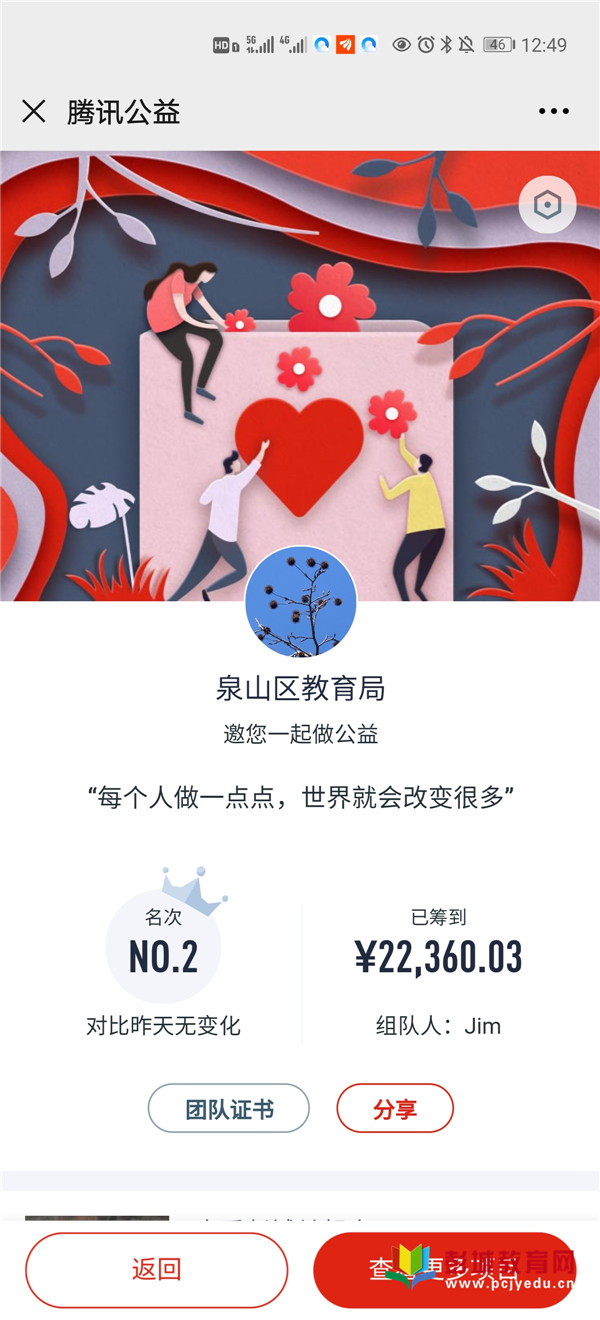Open the three-dot overflow menu
Screen dimensions: 600x1320
point(553,111)
